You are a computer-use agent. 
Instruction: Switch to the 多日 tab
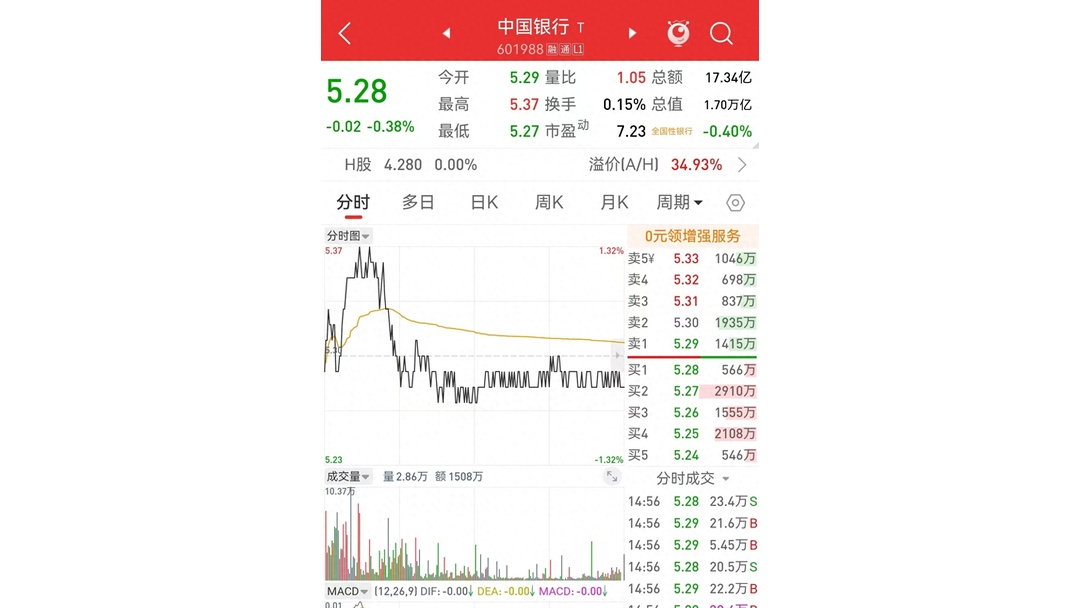418,202
